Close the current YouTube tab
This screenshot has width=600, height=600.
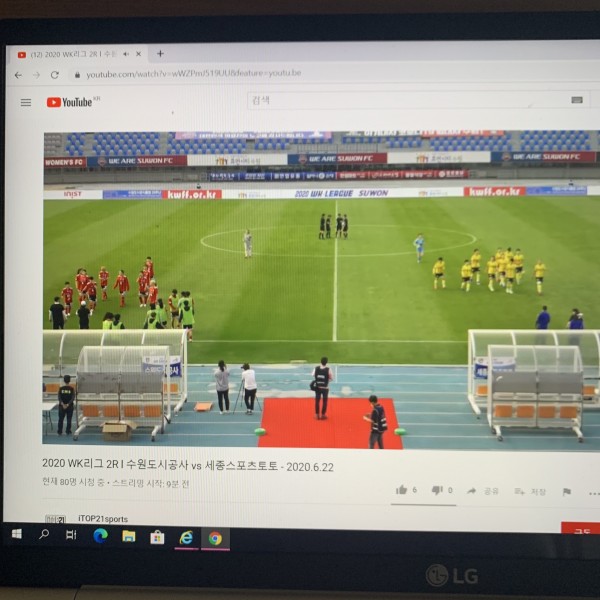coord(138,53)
